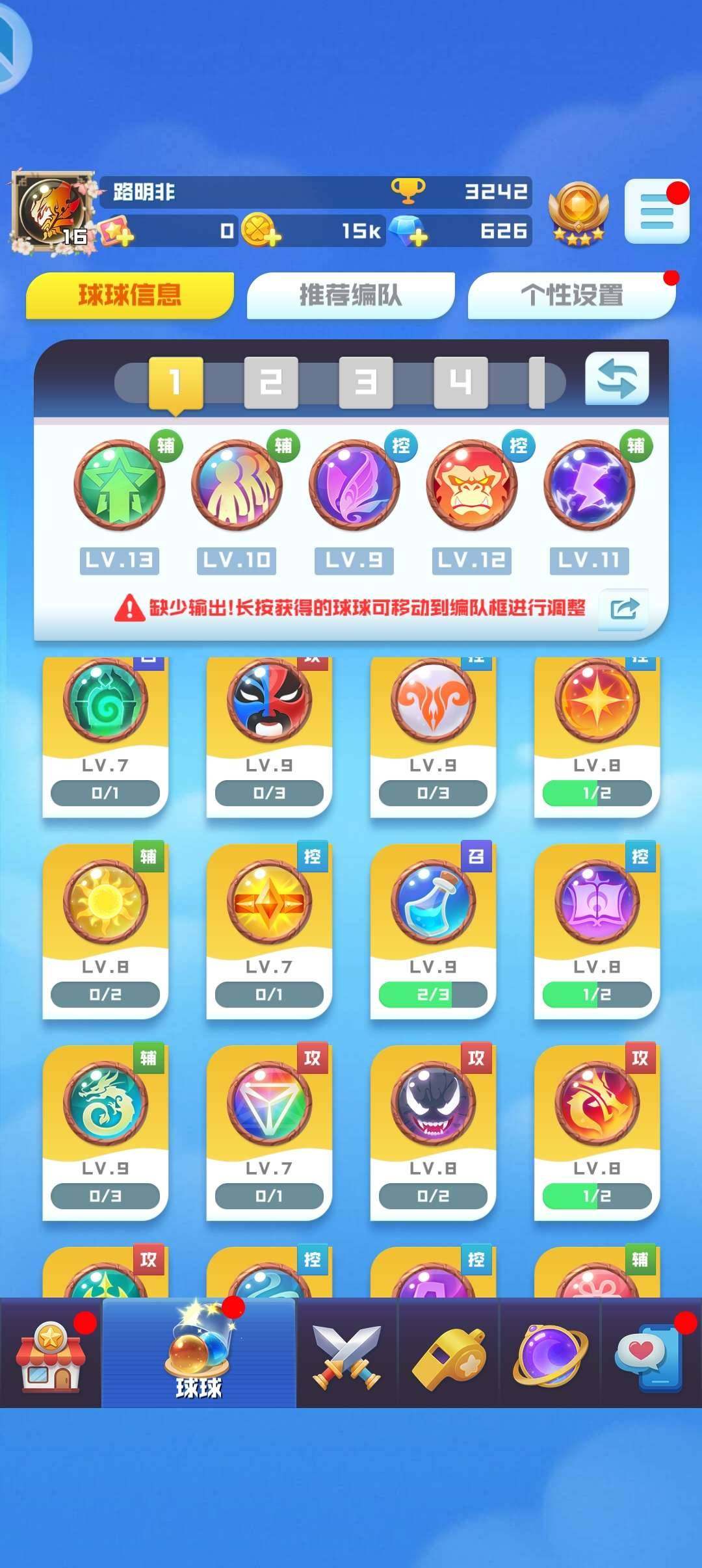Screen dimensions: 702x1568
Task: Open the hamburger menu button
Action: tap(656, 211)
